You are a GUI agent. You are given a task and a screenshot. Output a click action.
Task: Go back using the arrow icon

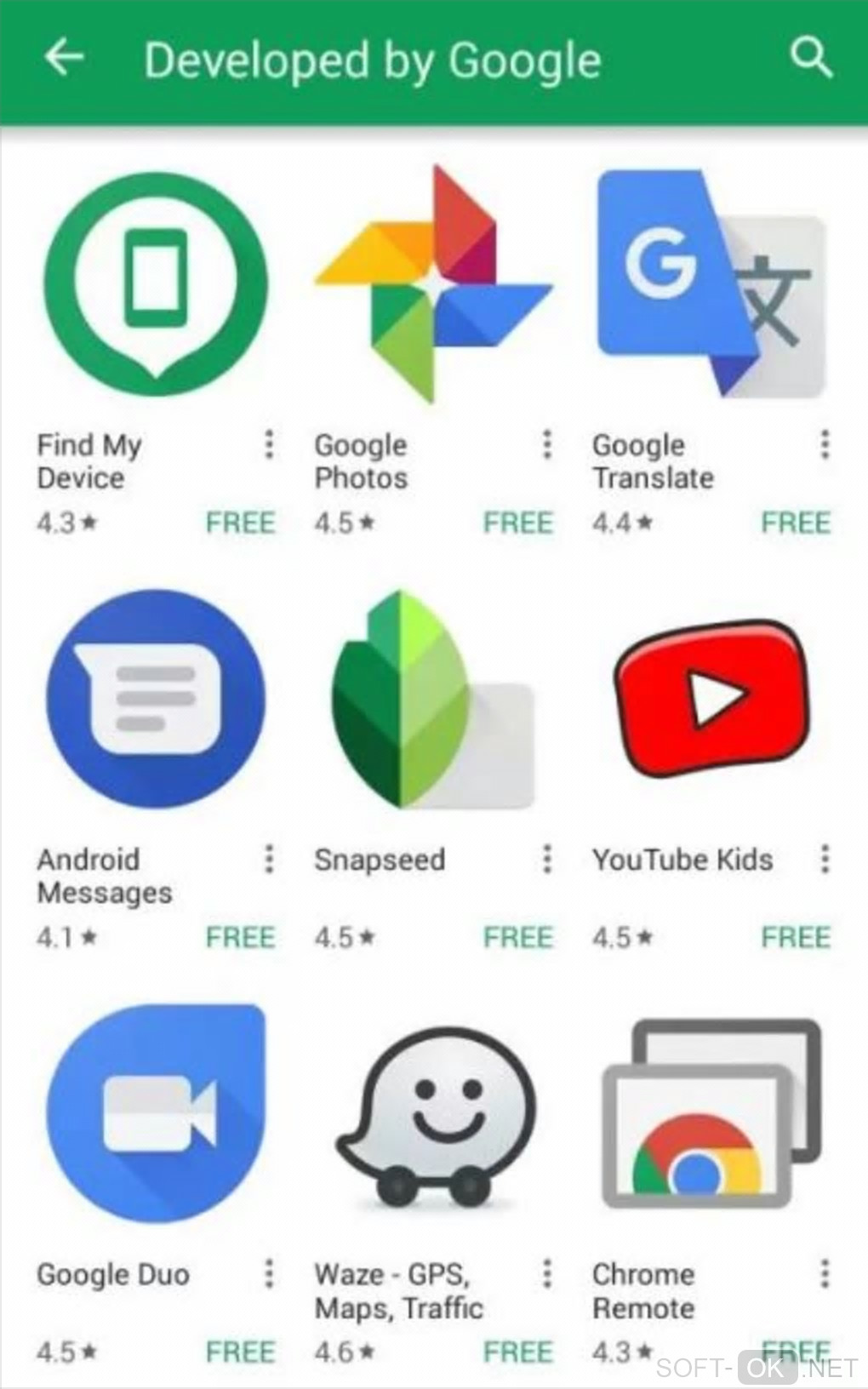pyautogui.click(x=65, y=58)
